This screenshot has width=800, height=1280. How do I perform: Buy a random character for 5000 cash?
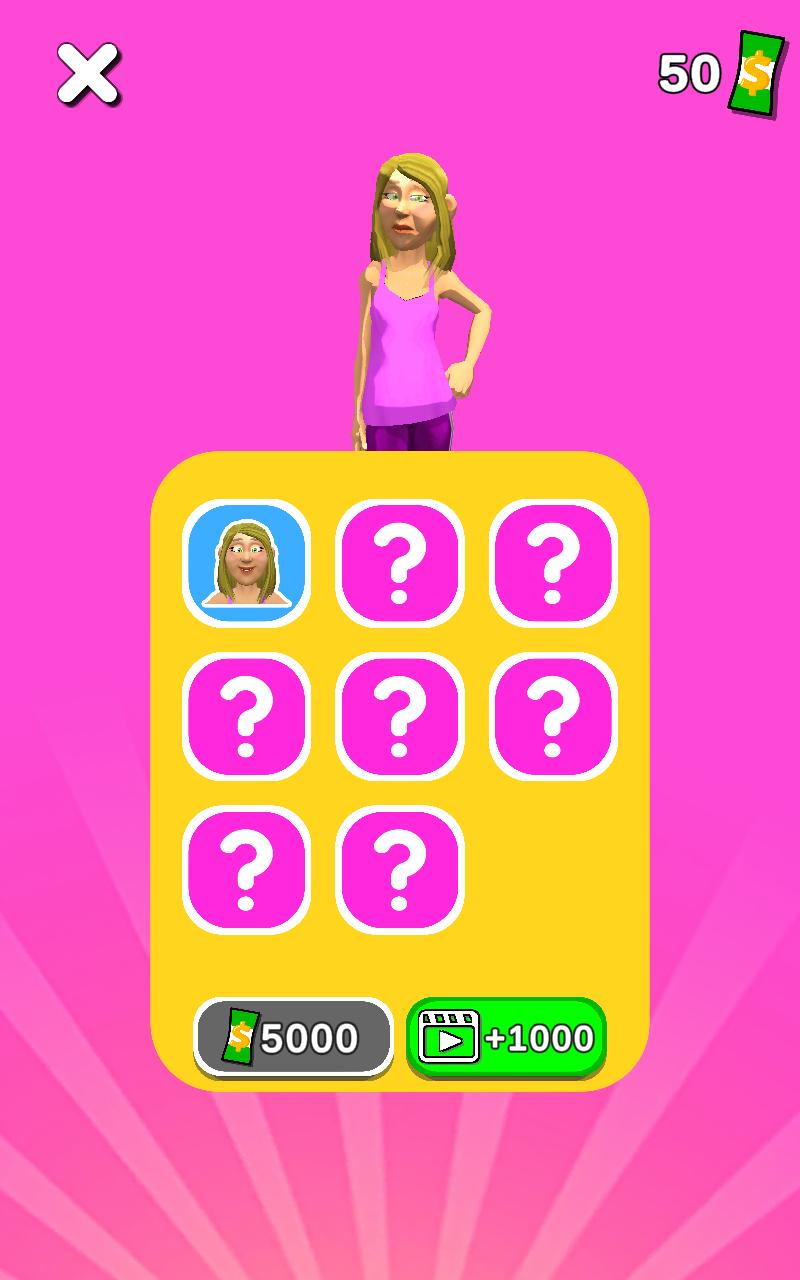coord(293,1038)
